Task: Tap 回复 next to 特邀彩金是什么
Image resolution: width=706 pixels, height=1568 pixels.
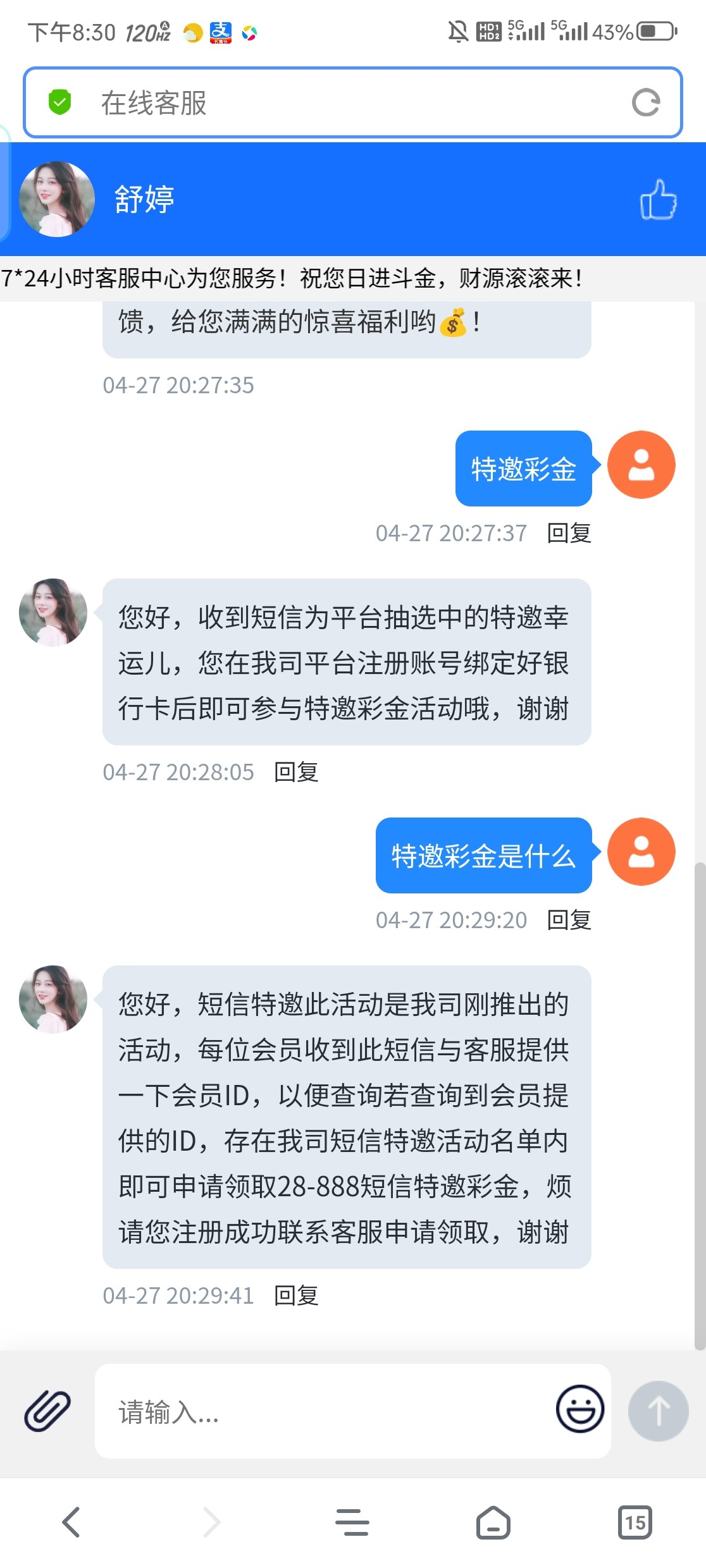Action: pos(569,921)
